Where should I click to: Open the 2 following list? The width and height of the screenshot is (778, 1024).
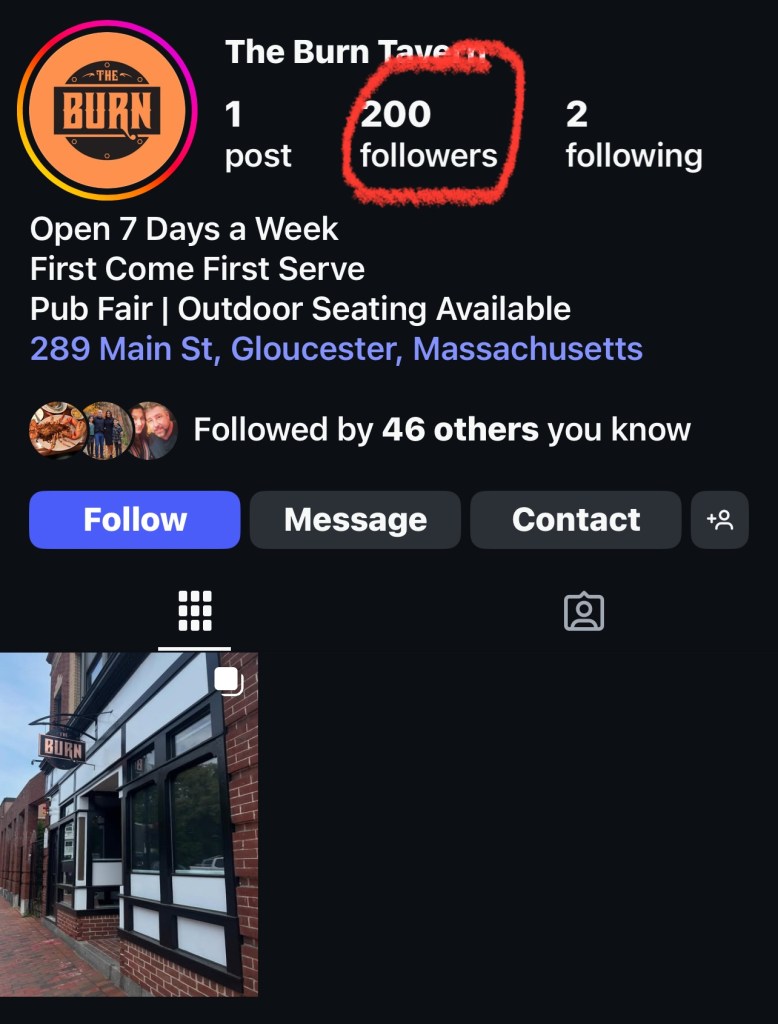633,134
